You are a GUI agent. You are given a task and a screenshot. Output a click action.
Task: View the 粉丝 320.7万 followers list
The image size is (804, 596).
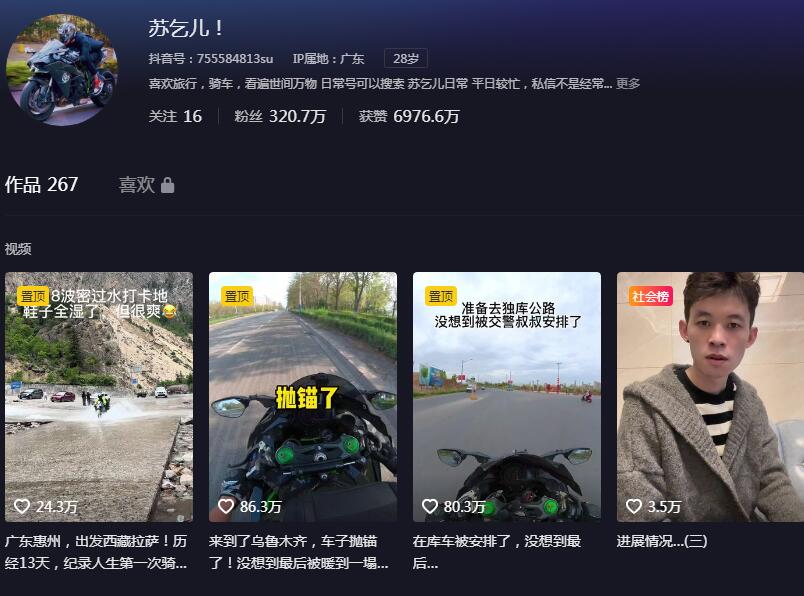click(x=280, y=116)
